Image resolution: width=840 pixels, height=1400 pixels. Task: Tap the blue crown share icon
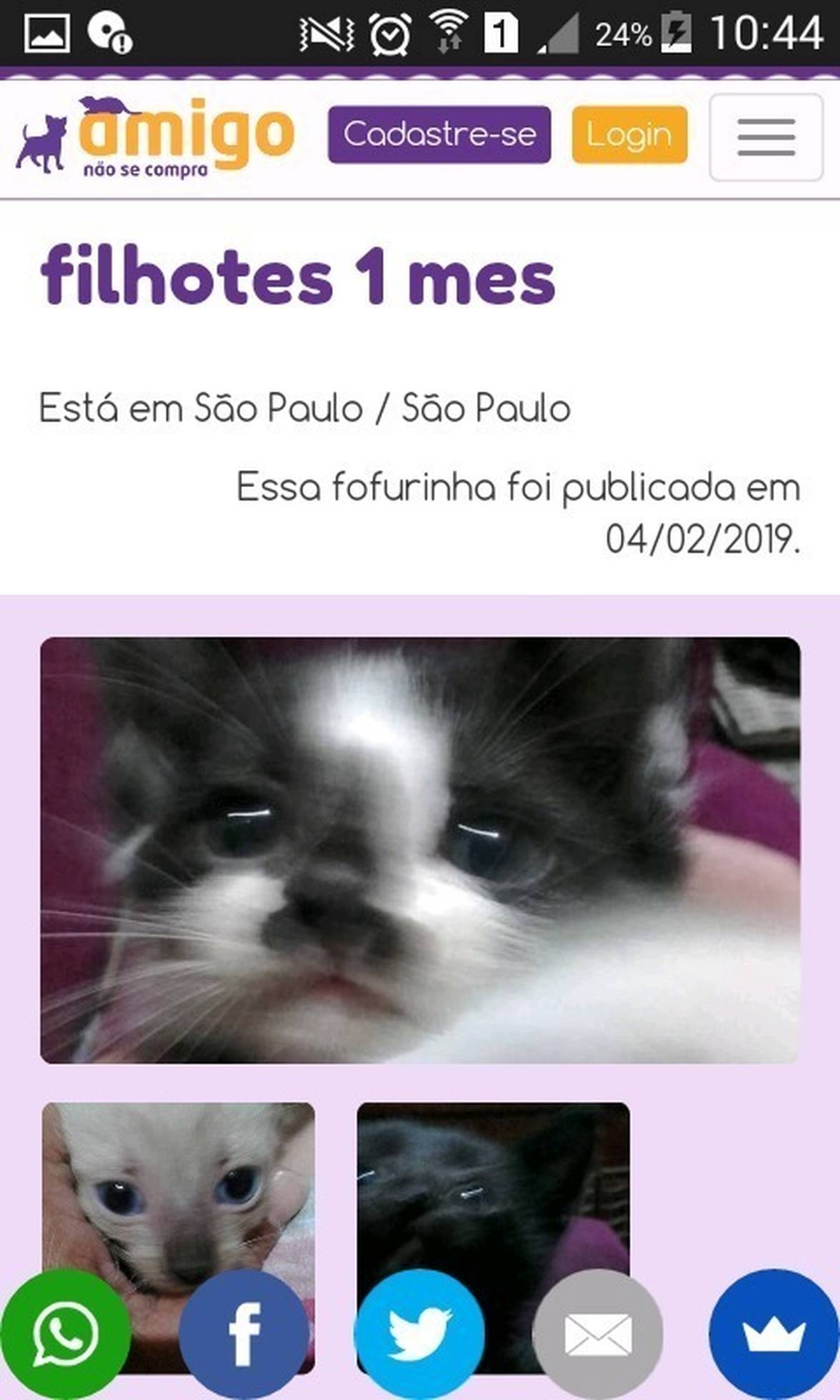point(774,1334)
